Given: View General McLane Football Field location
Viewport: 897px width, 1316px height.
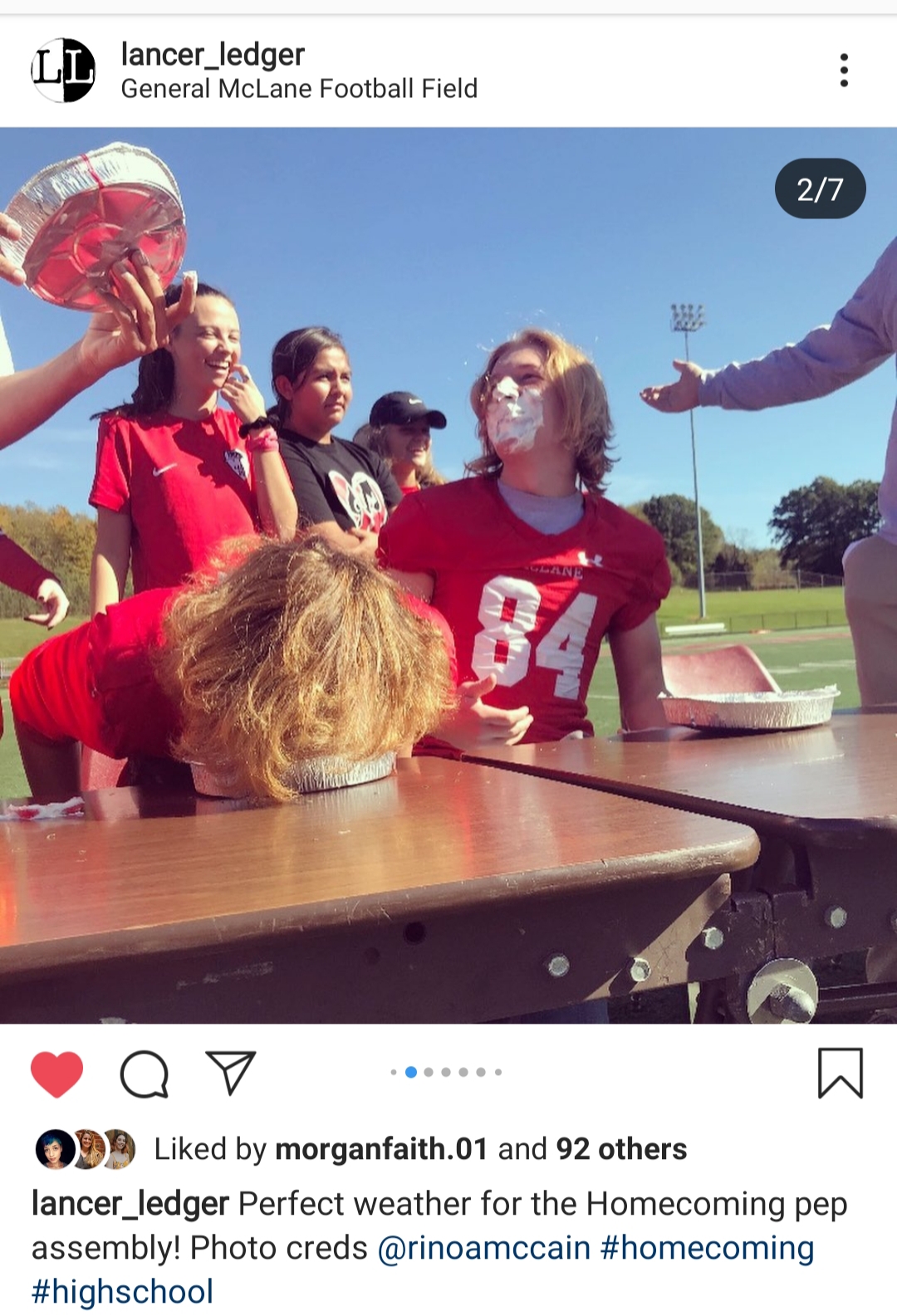Looking at the screenshot, I should pyautogui.click(x=299, y=89).
